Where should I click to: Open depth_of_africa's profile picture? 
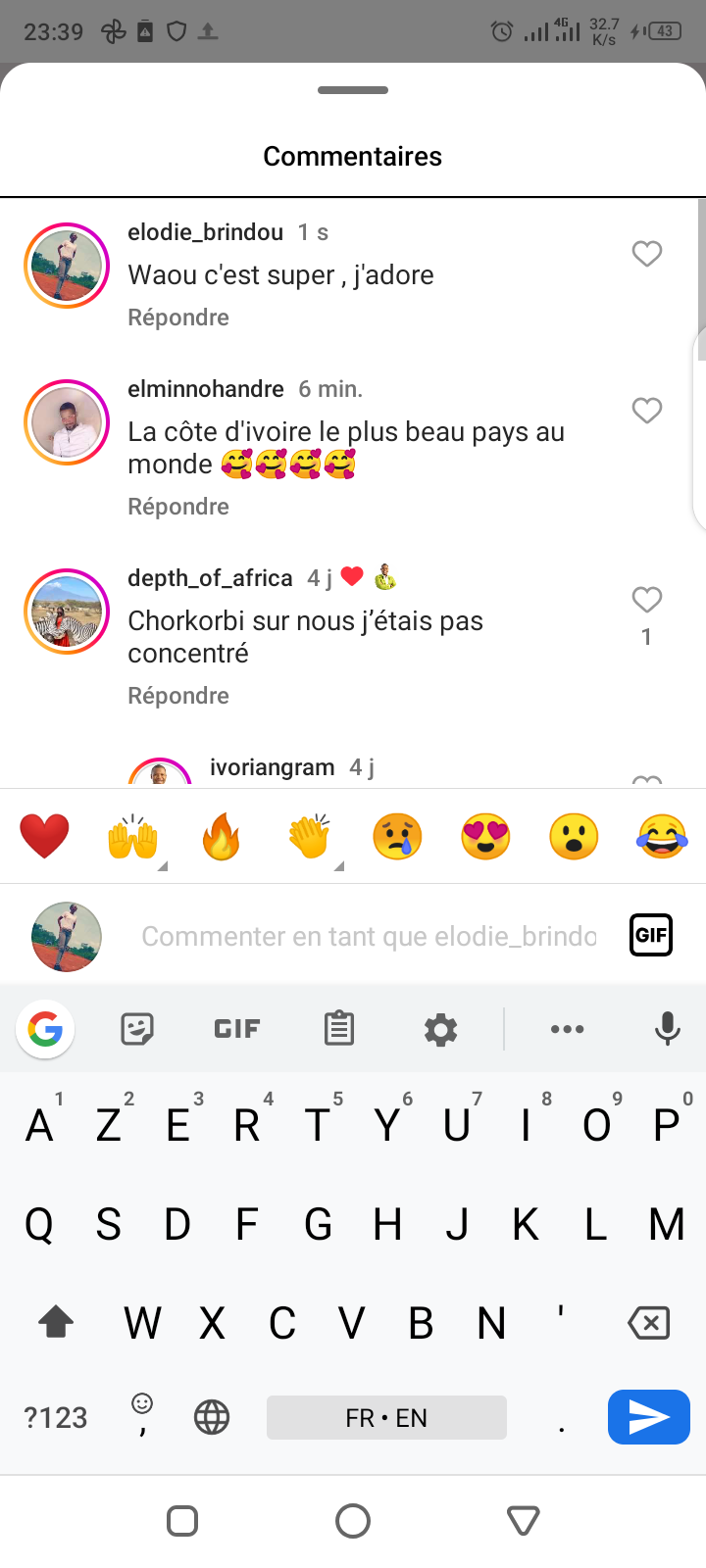[67, 612]
